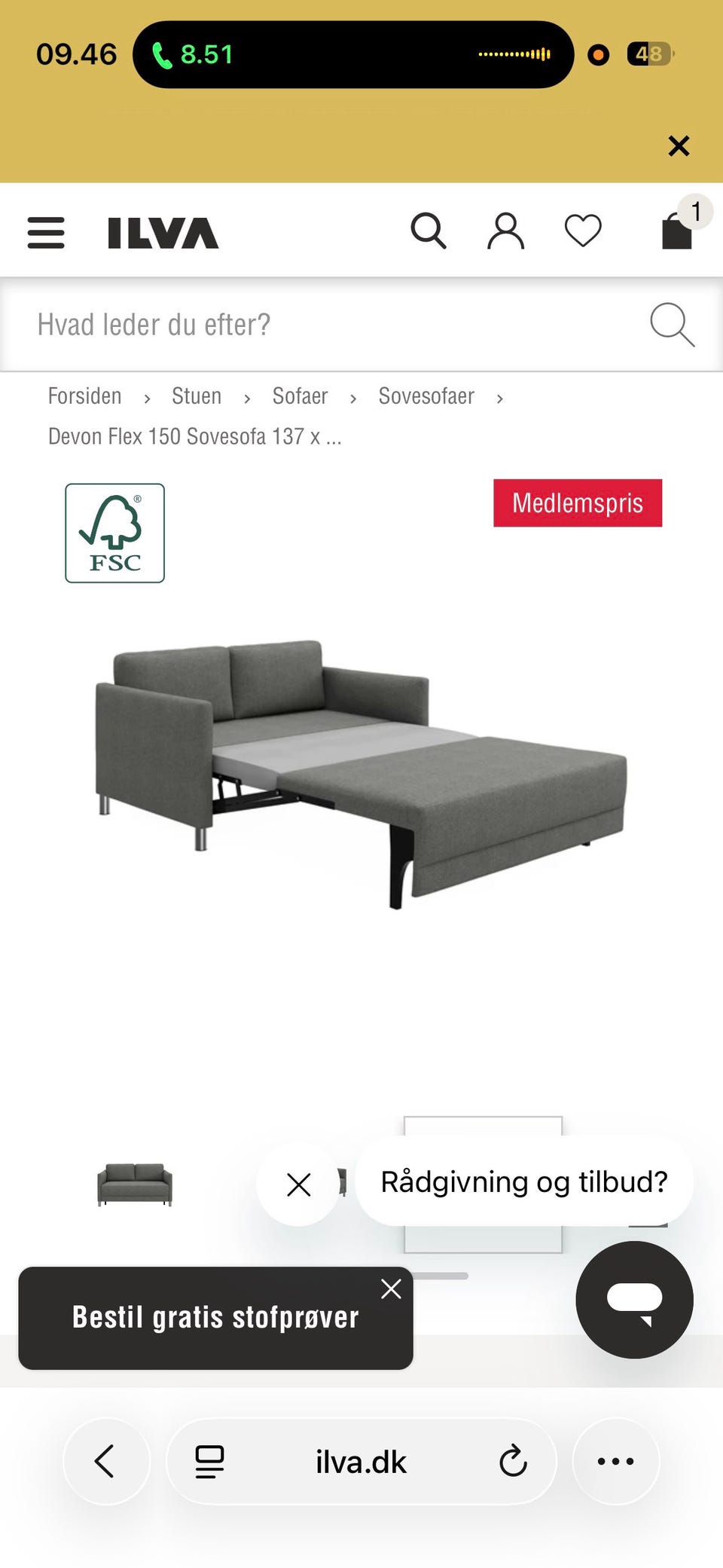Viewport: 723px width, 1568px height.
Task: Navigate back with the Safari back arrow
Action: [x=106, y=1460]
